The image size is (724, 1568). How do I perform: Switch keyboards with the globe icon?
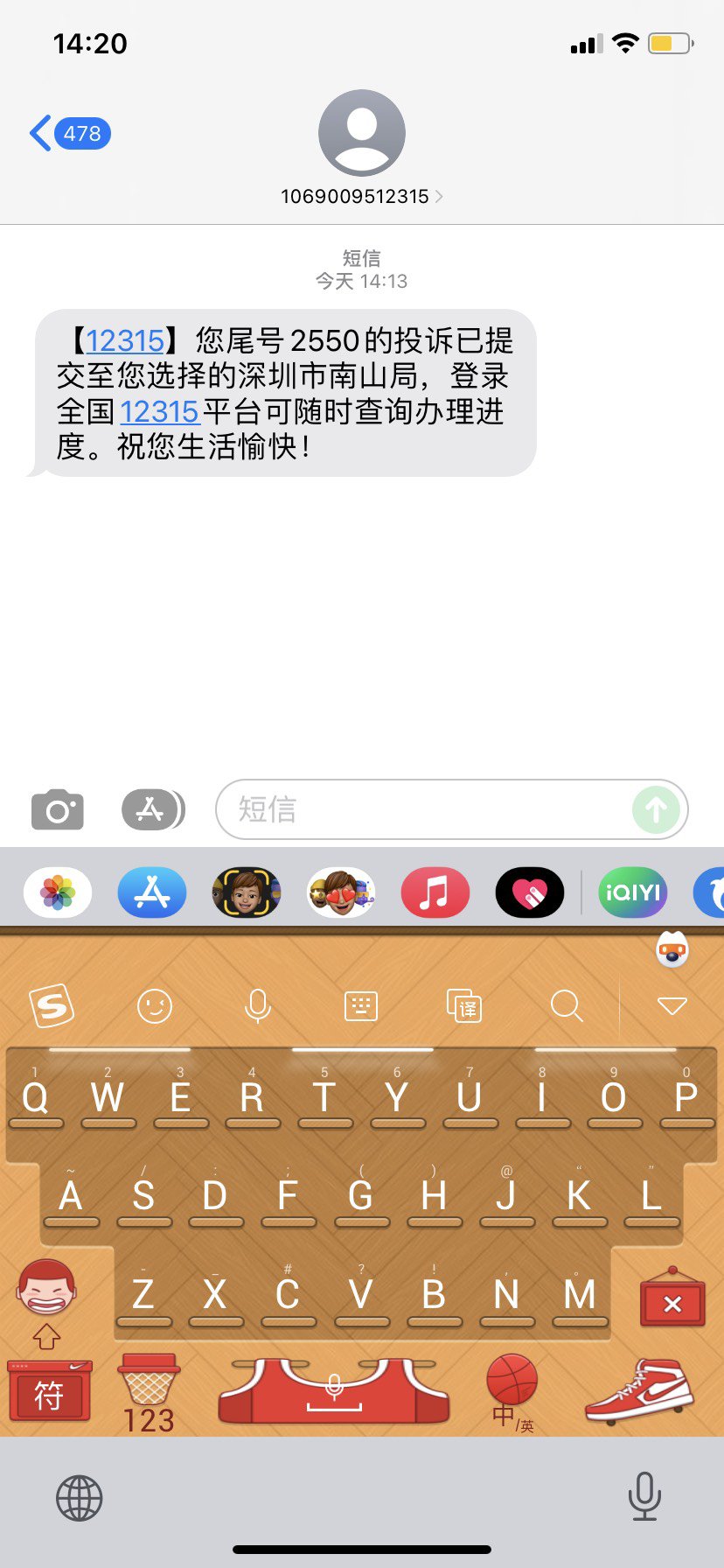(x=80, y=1498)
